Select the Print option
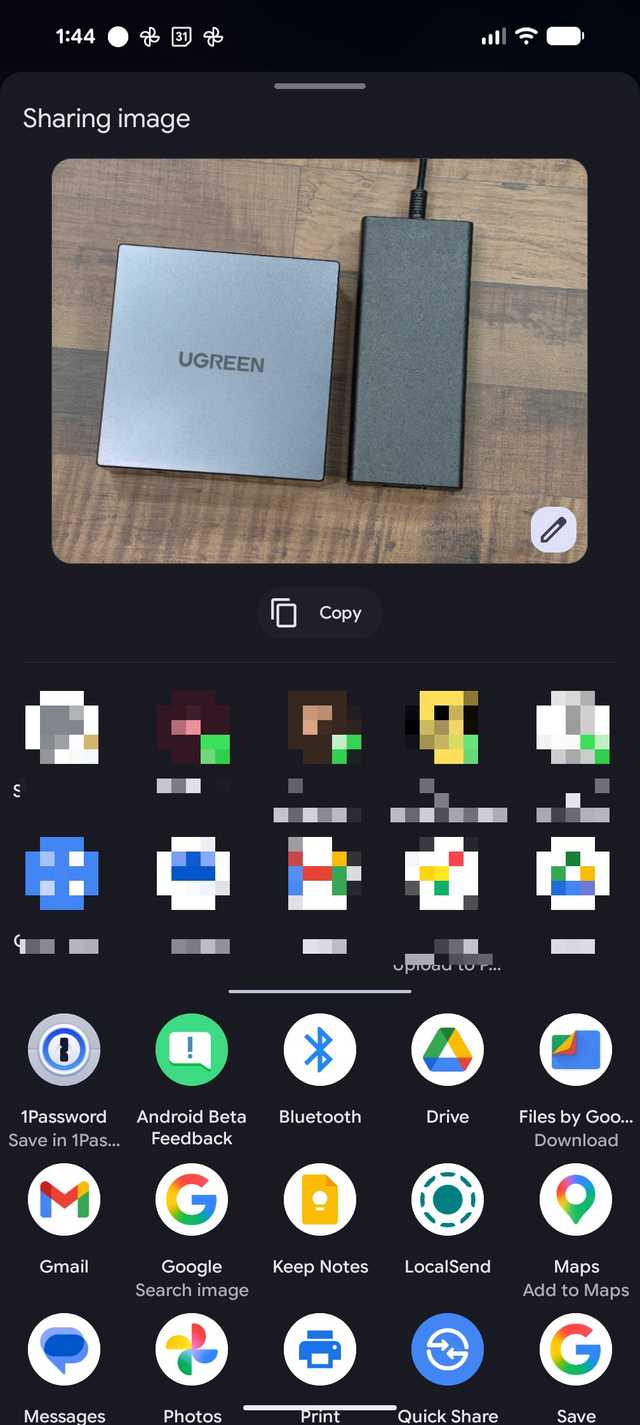 click(x=320, y=1350)
